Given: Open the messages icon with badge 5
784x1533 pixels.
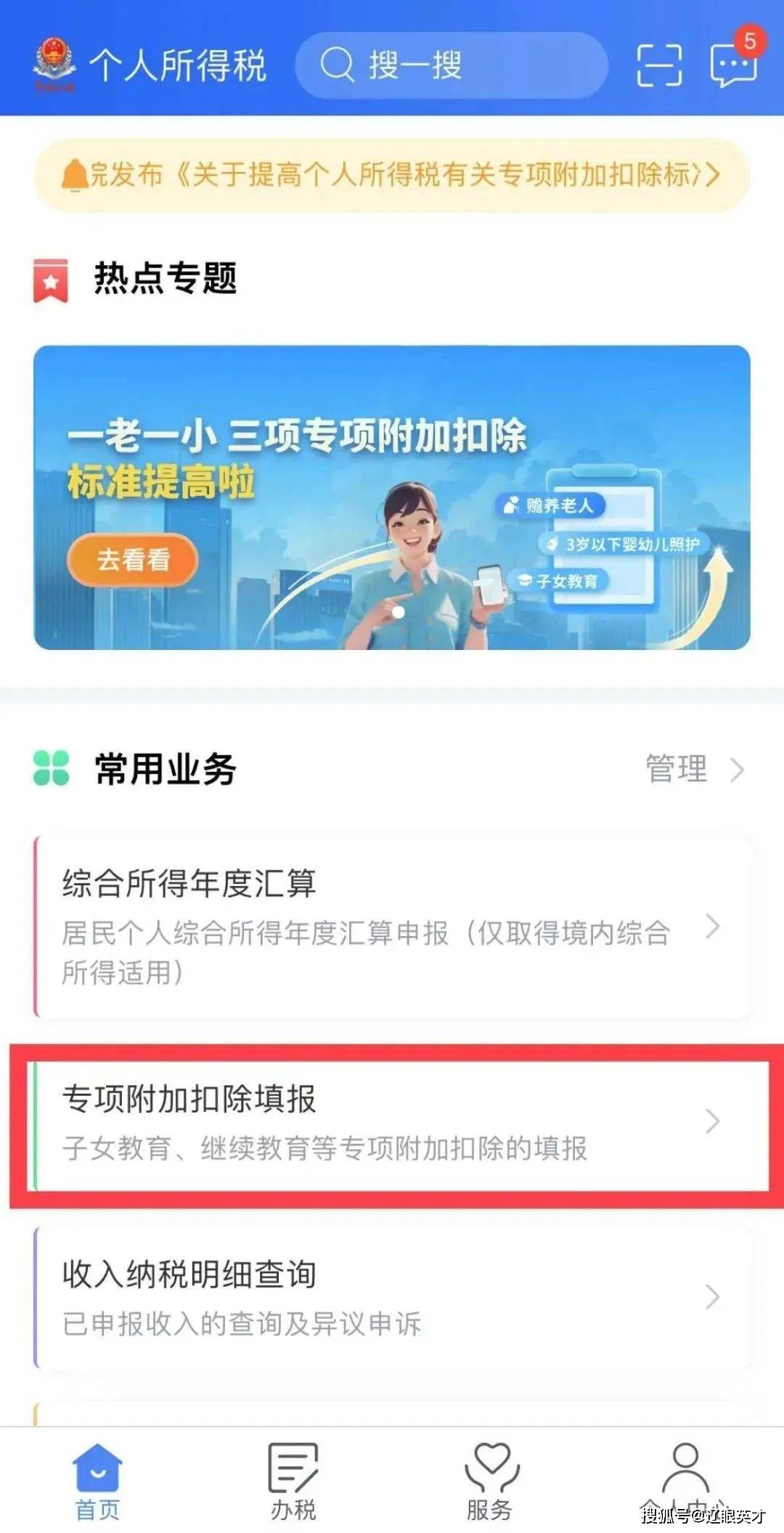Looking at the screenshot, I should [x=733, y=64].
